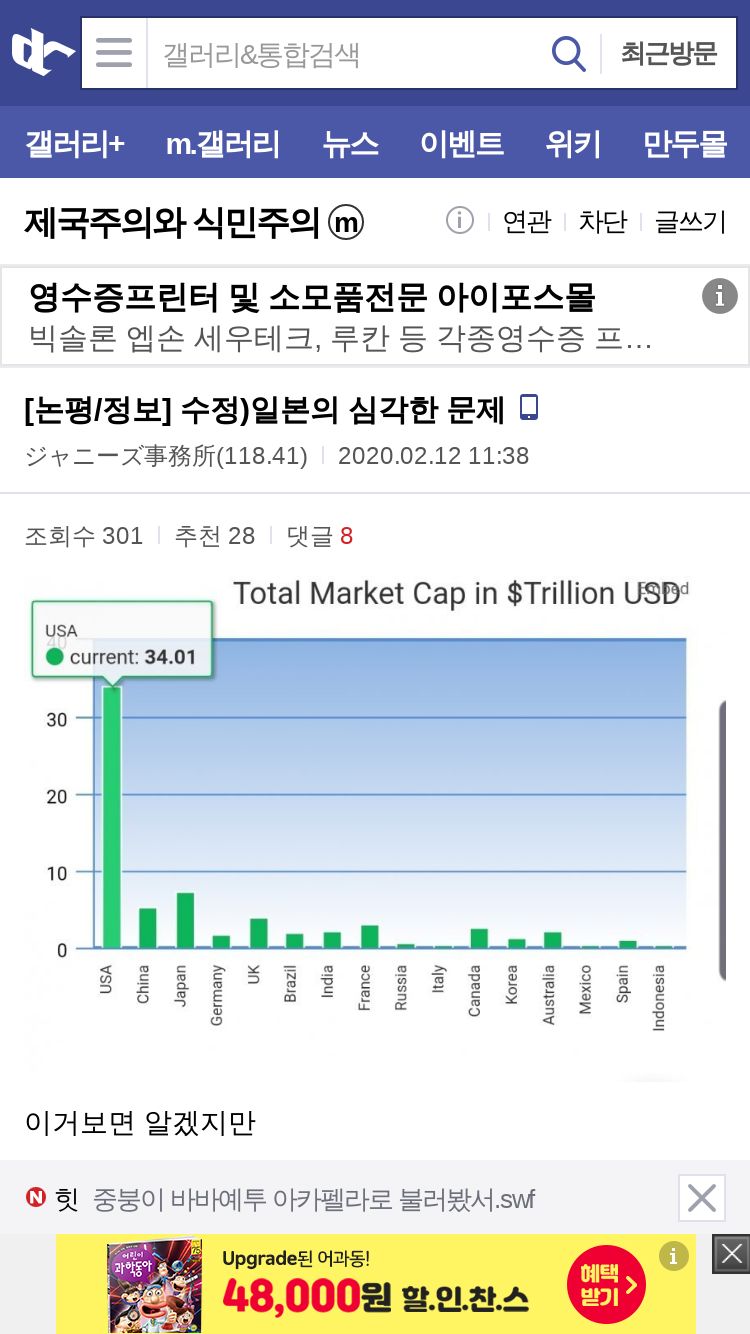Open the 위키 tab
The width and height of the screenshot is (750, 1334).
(x=573, y=144)
